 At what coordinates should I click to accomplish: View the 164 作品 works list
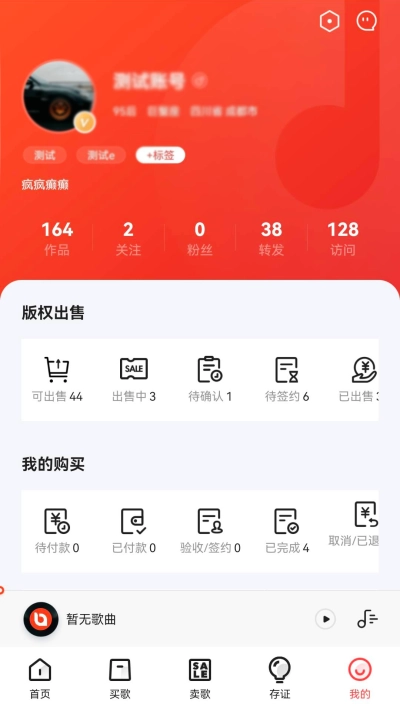click(x=57, y=239)
